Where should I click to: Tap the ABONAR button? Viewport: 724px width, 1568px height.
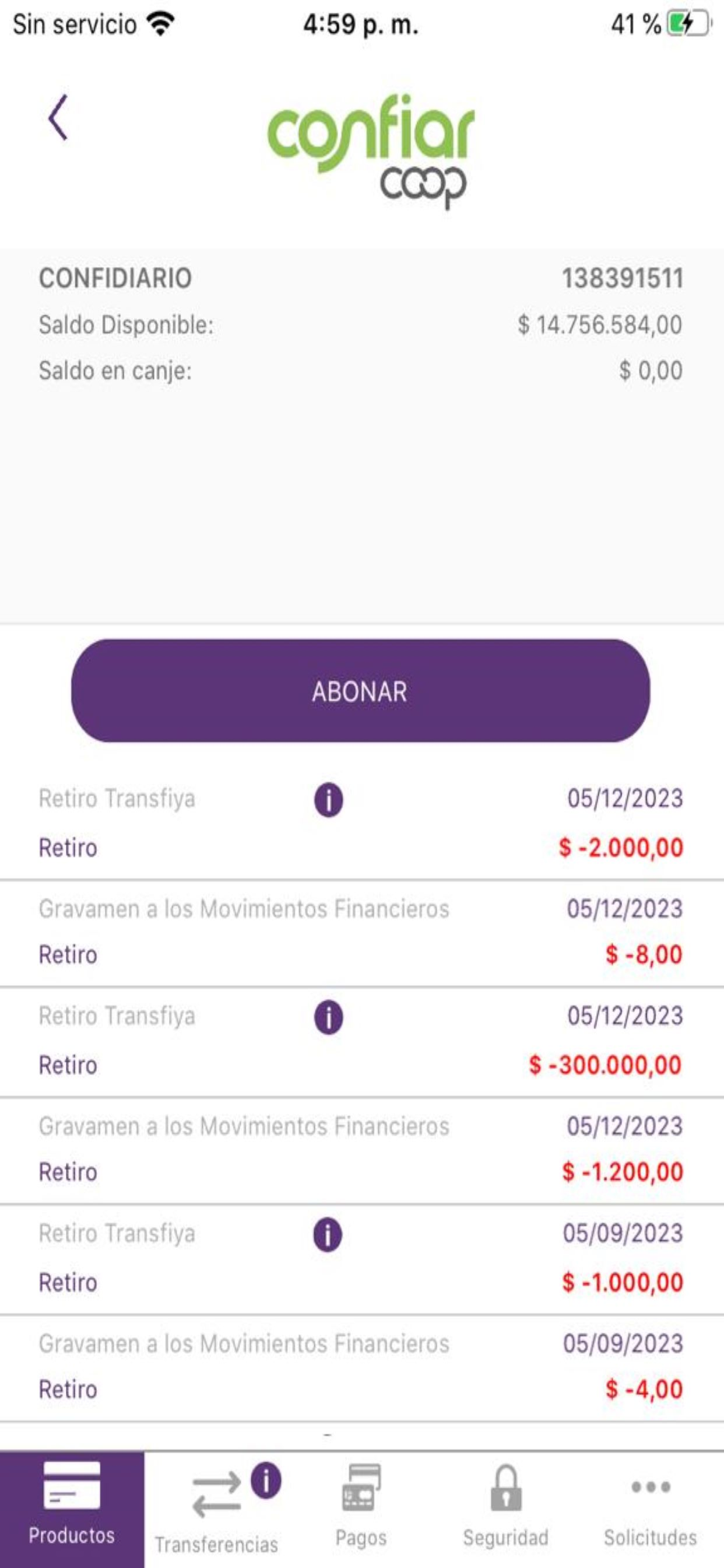click(360, 690)
